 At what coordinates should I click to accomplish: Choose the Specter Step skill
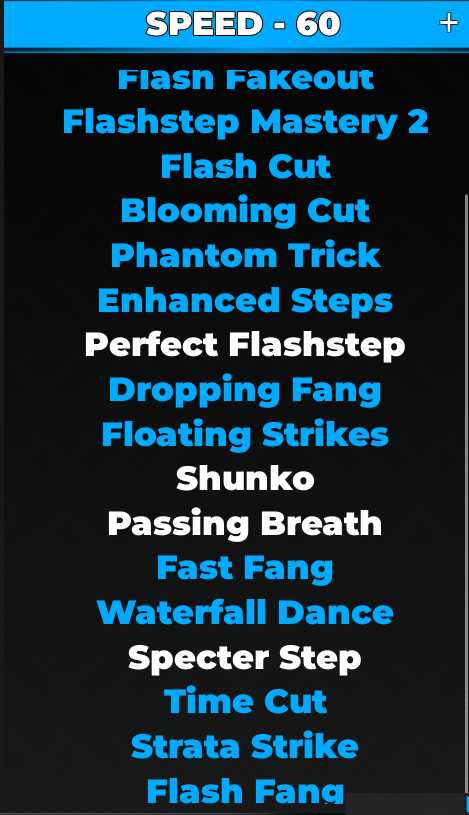(x=244, y=659)
